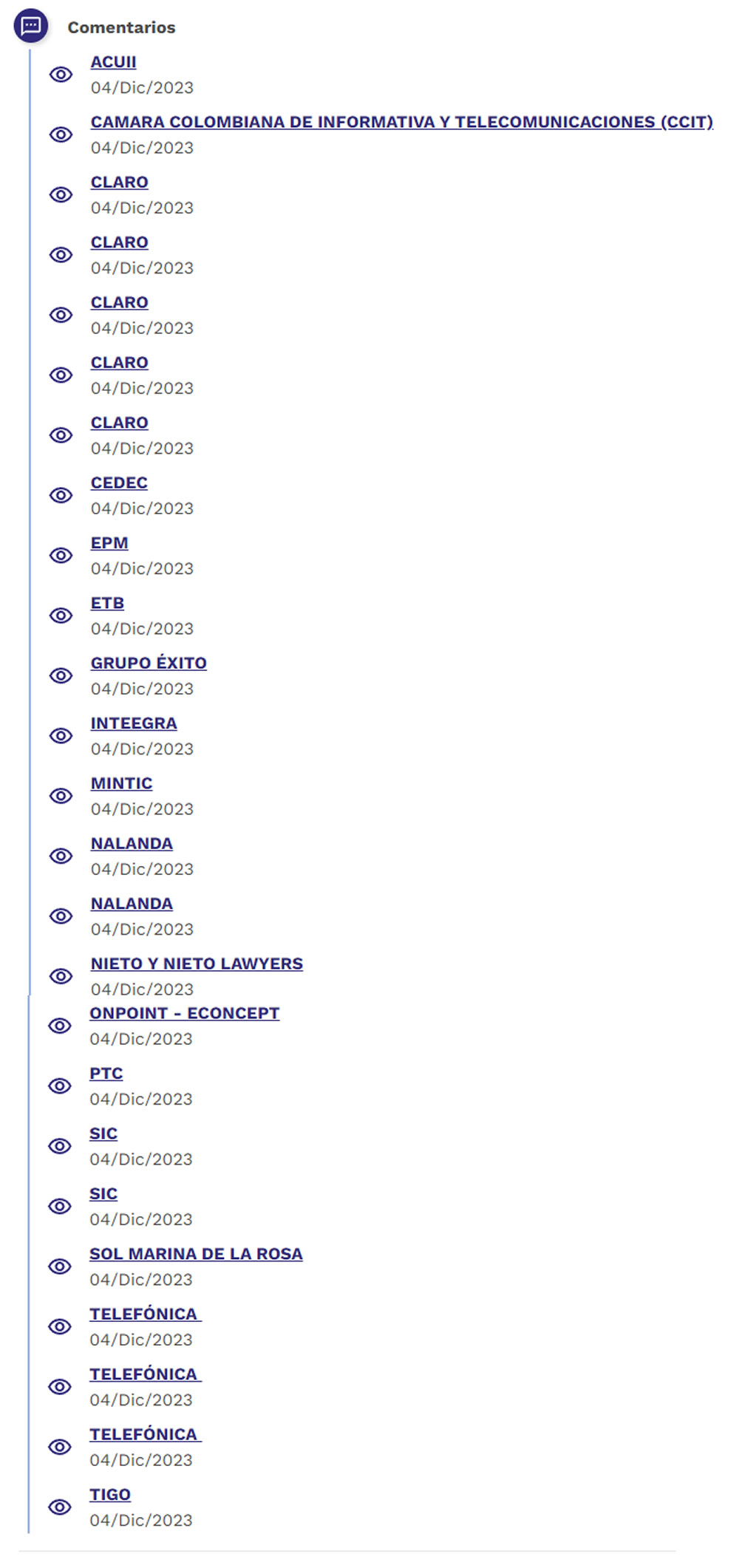Open the EPM comment link
The image size is (739, 1568).
tap(109, 542)
